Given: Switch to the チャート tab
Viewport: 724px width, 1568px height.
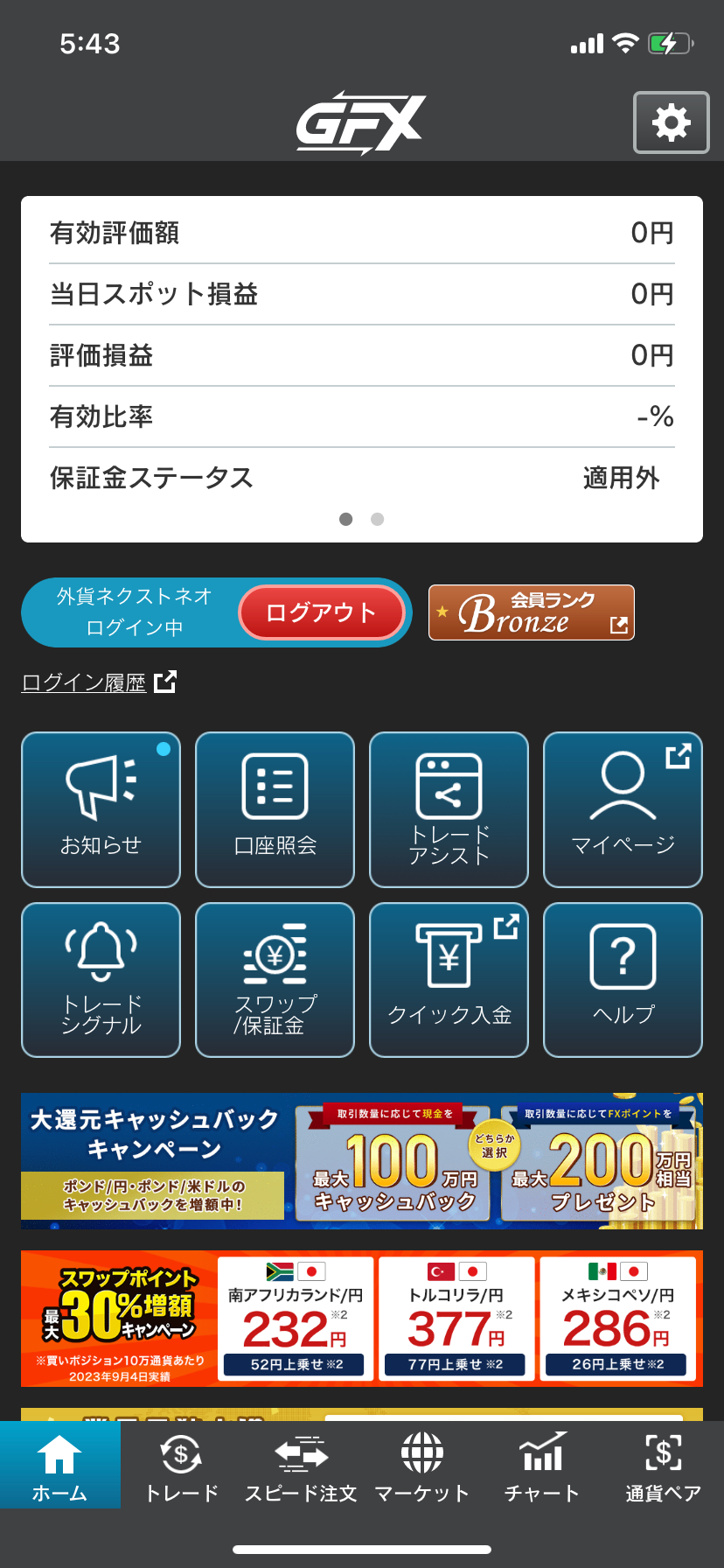Looking at the screenshot, I should pyautogui.click(x=542, y=1466).
